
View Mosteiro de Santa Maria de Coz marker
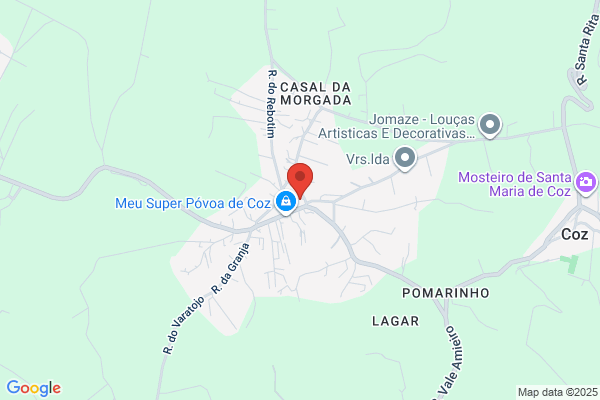click(586, 183)
